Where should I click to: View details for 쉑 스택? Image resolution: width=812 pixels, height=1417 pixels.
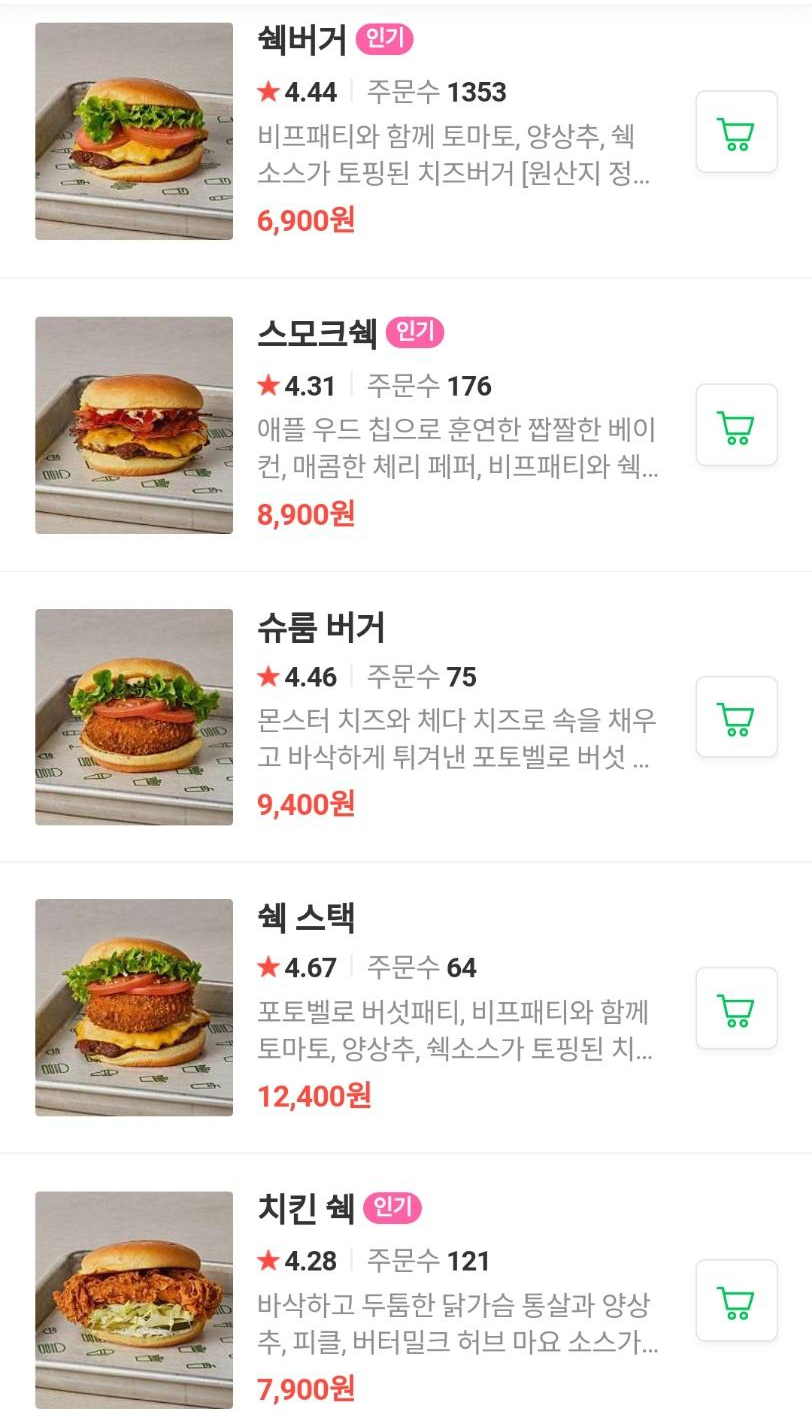pos(306,917)
